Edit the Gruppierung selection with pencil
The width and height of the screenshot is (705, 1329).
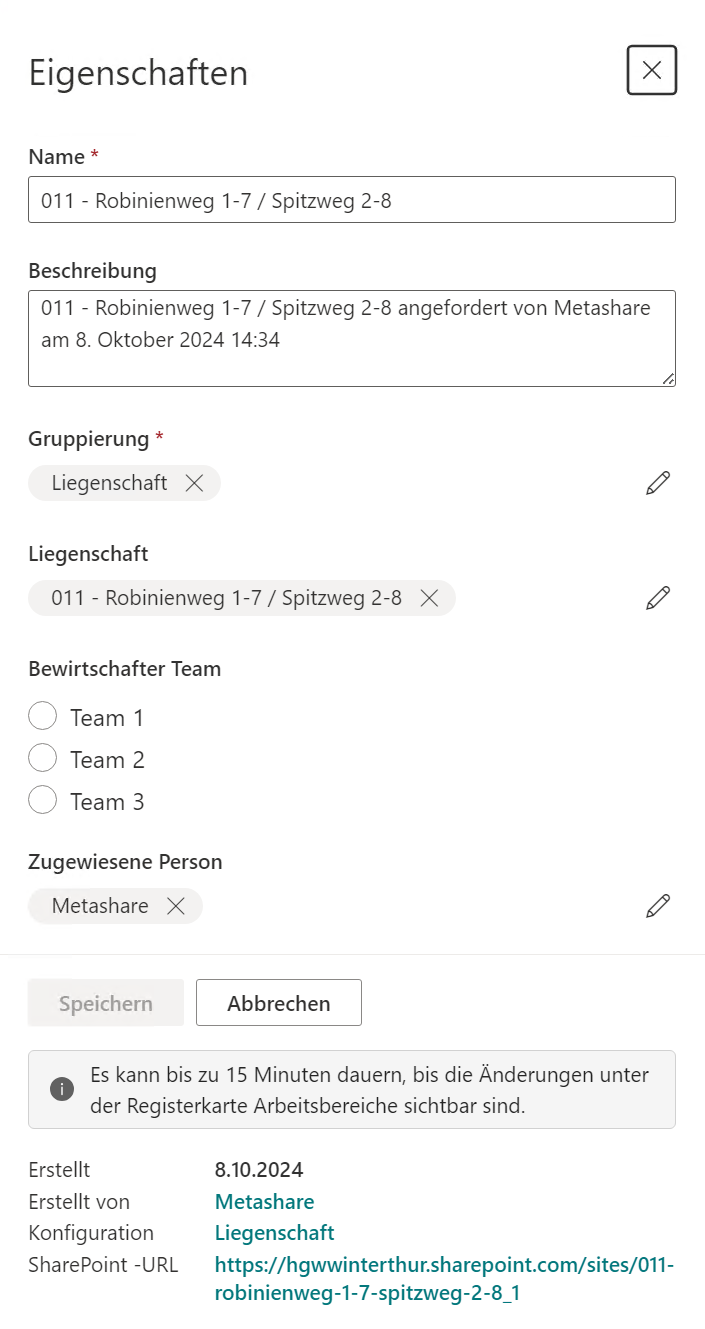[657, 483]
